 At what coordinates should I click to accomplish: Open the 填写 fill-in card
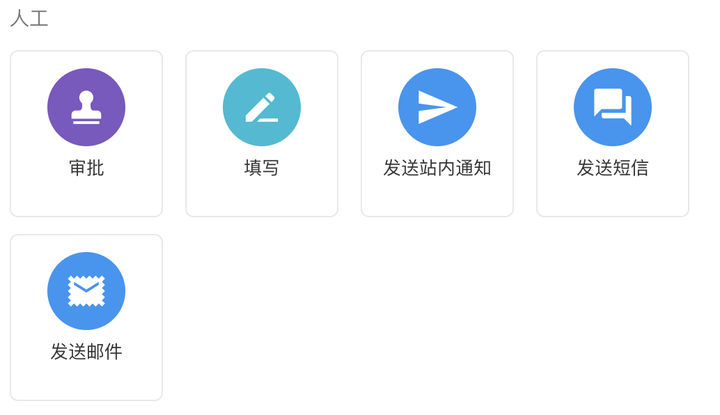coord(261,133)
